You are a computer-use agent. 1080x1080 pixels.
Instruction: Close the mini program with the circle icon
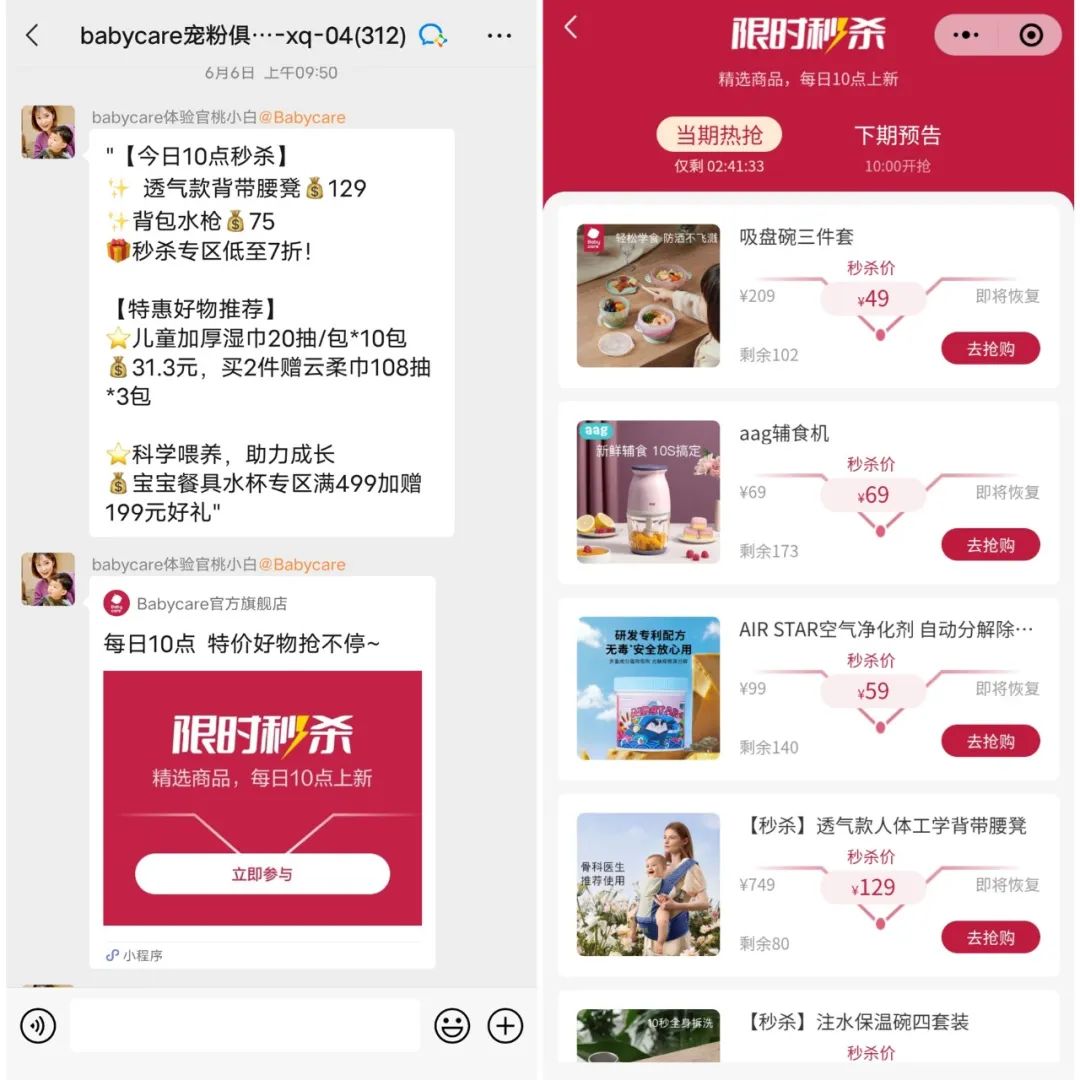pos(1030,36)
